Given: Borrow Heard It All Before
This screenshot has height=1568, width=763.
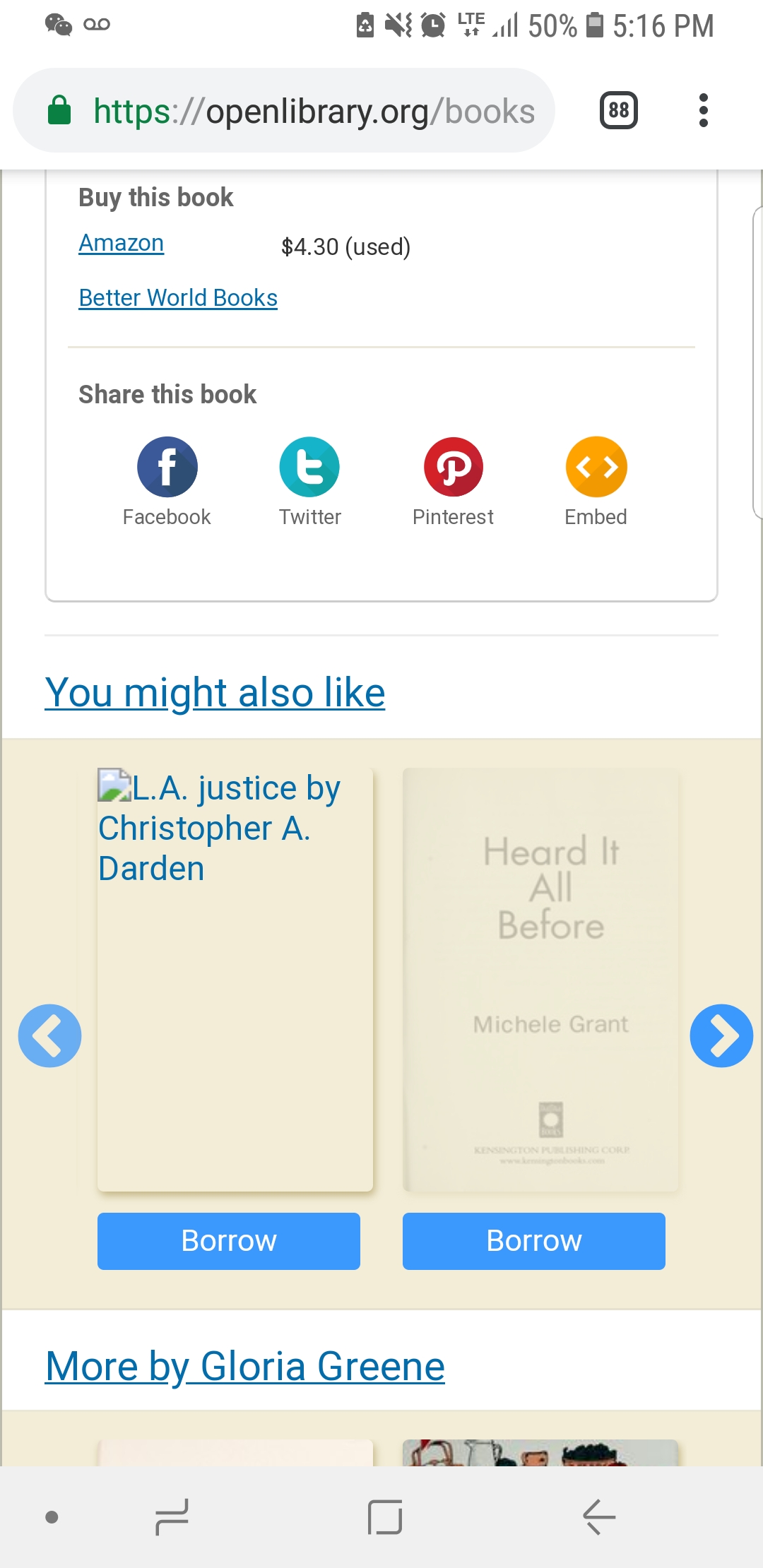Looking at the screenshot, I should (x=534, y=1241).
